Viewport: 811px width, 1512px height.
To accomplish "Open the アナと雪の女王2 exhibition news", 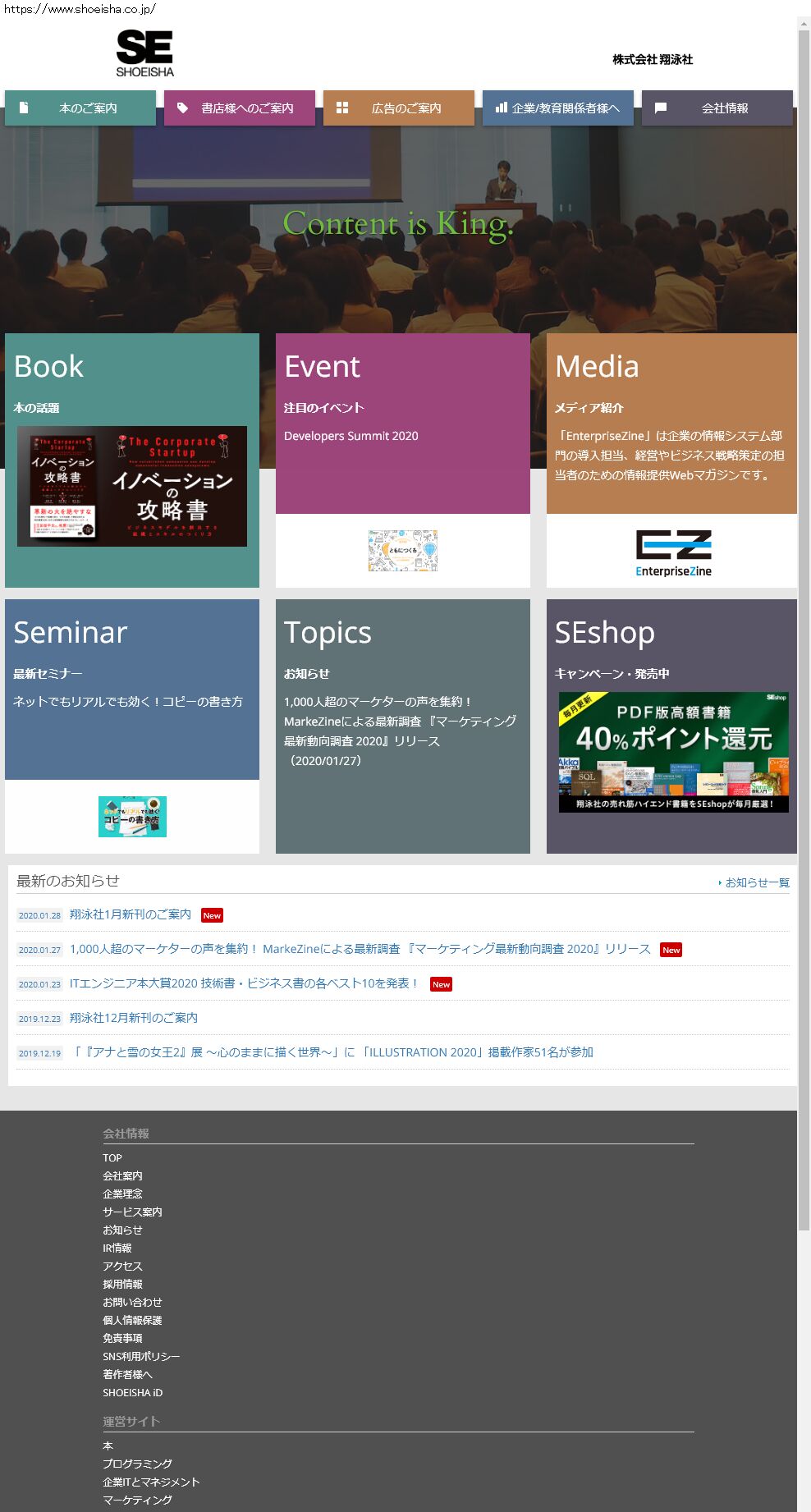I will 332,1052.
